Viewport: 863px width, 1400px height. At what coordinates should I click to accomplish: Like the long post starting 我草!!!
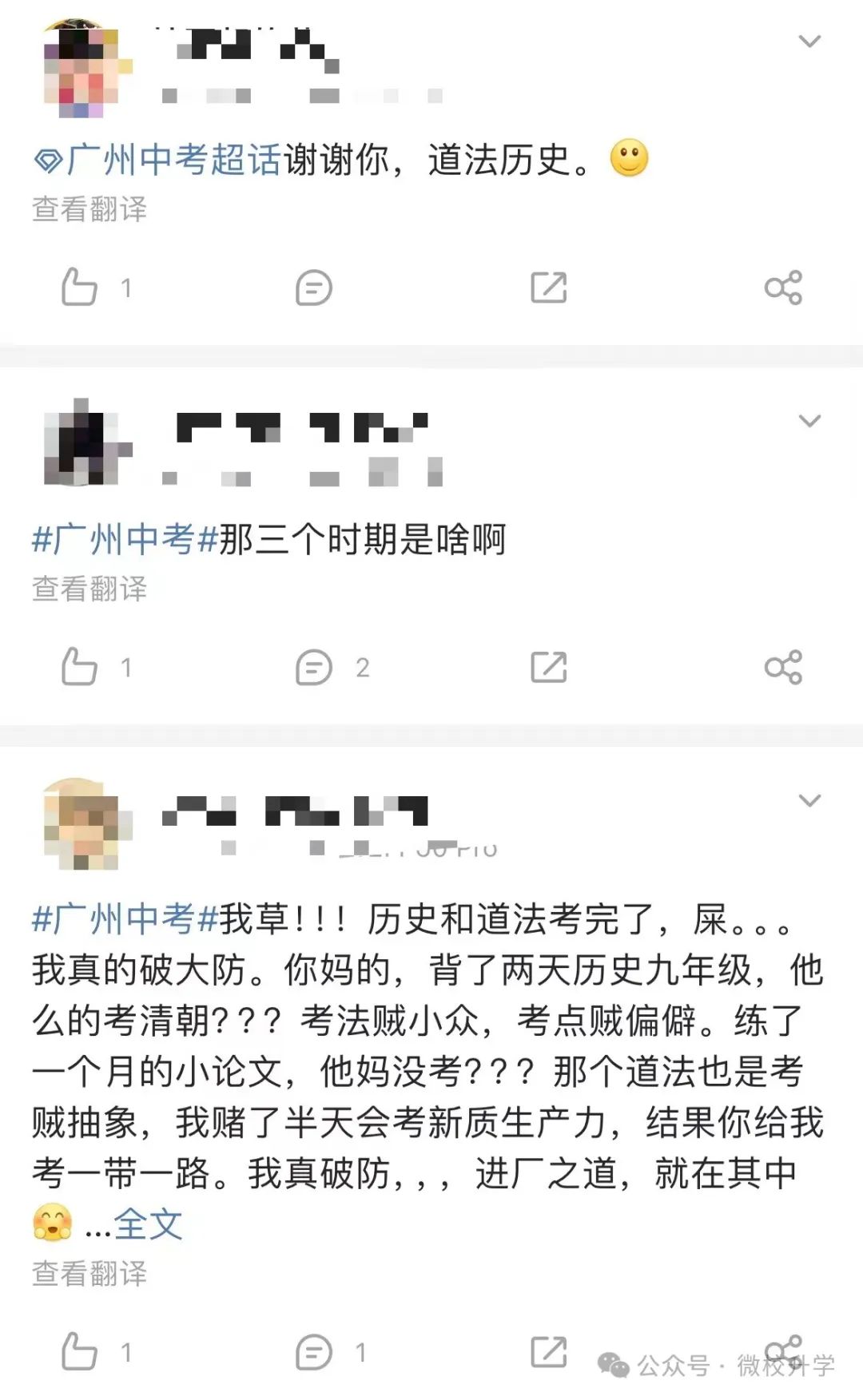click(x=95, y=1351)
